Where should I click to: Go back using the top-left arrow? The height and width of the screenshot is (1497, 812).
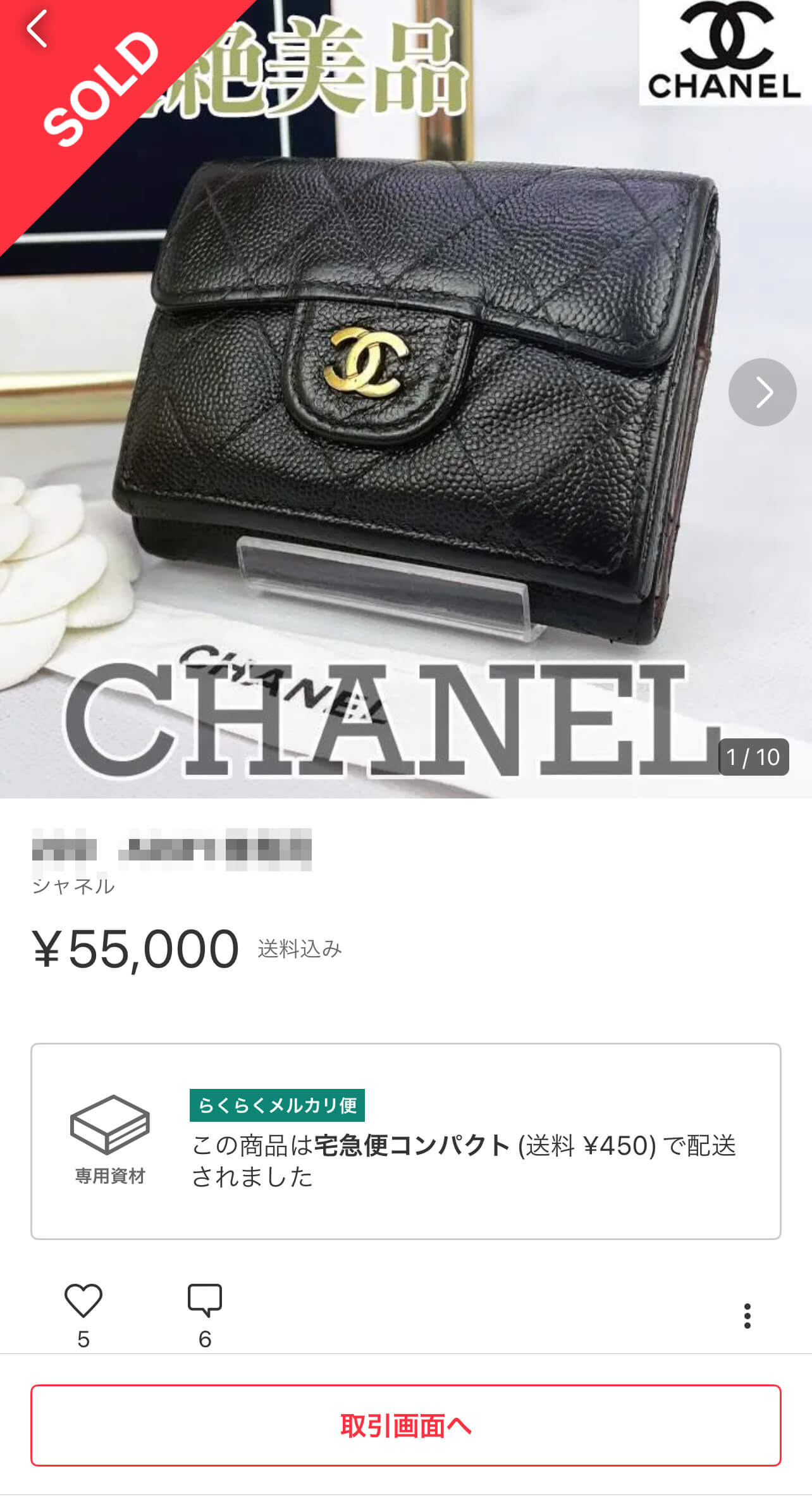click(x=37, y=29)
